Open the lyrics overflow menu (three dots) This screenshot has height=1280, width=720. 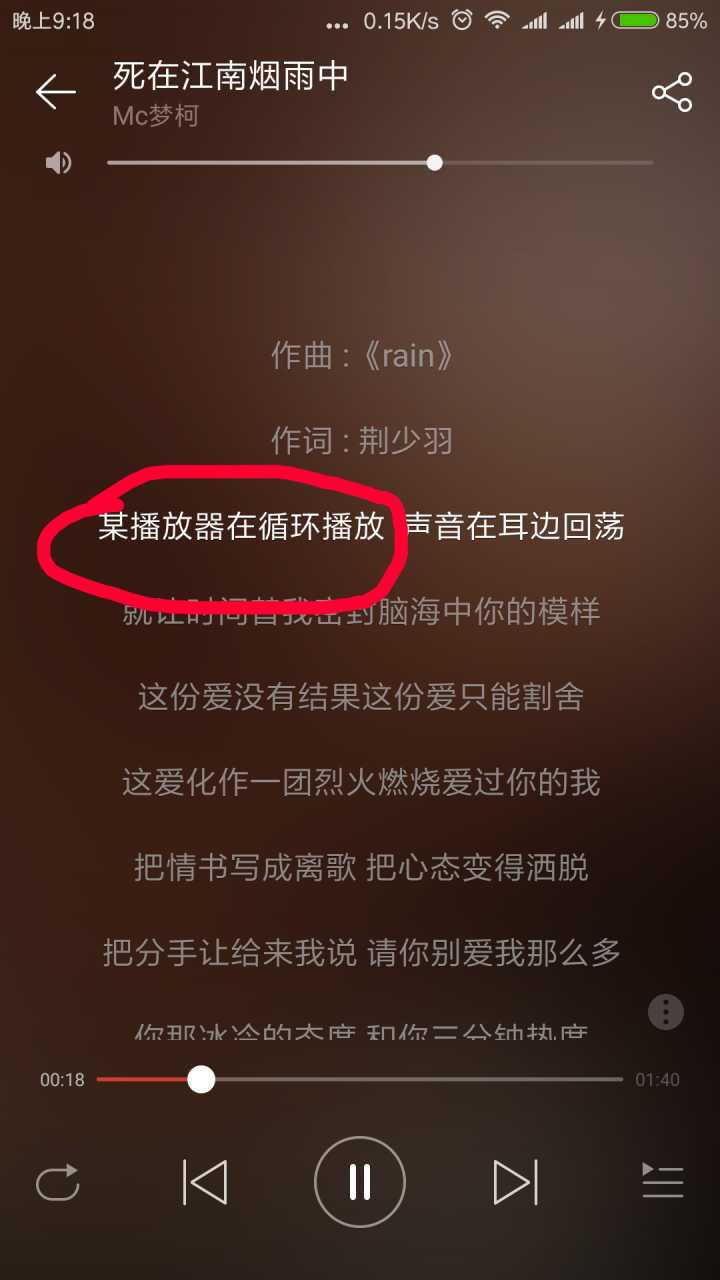[x=666, y=1011]
